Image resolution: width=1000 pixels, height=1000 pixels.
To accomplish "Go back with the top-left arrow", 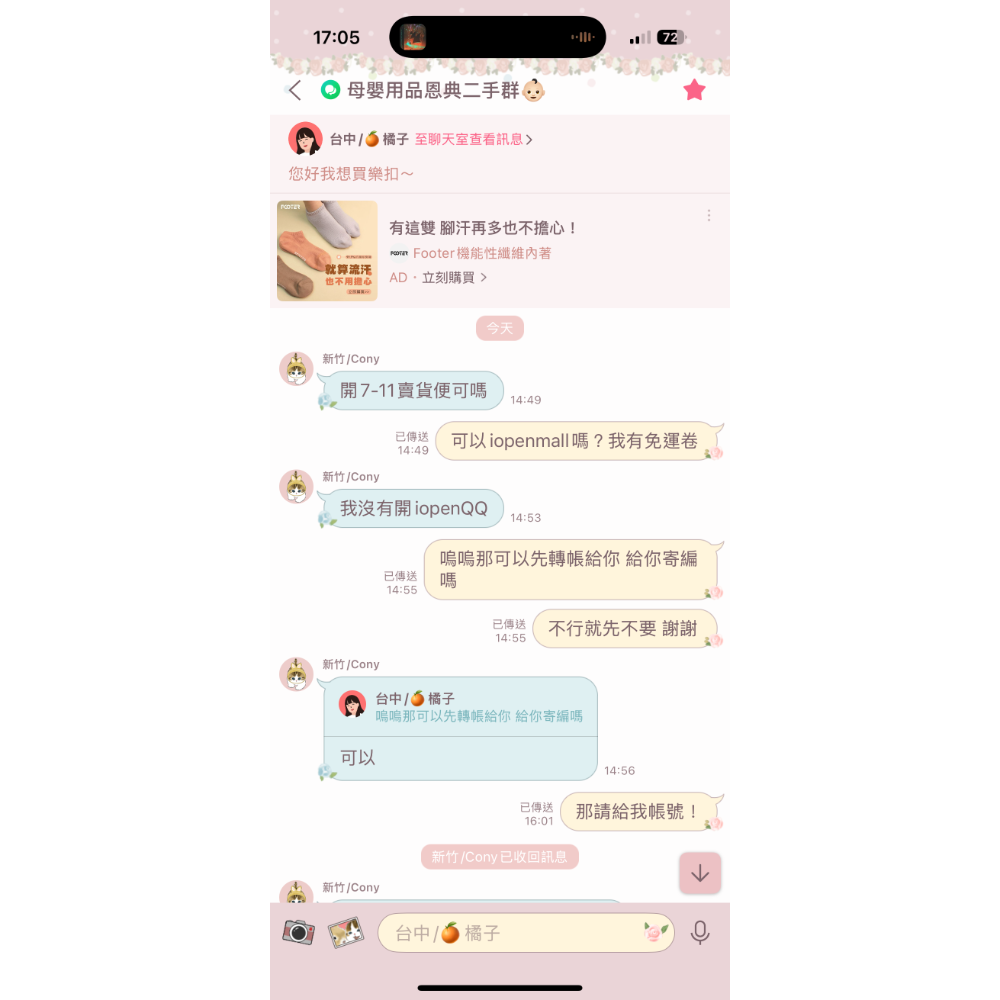I will point(295,91).
